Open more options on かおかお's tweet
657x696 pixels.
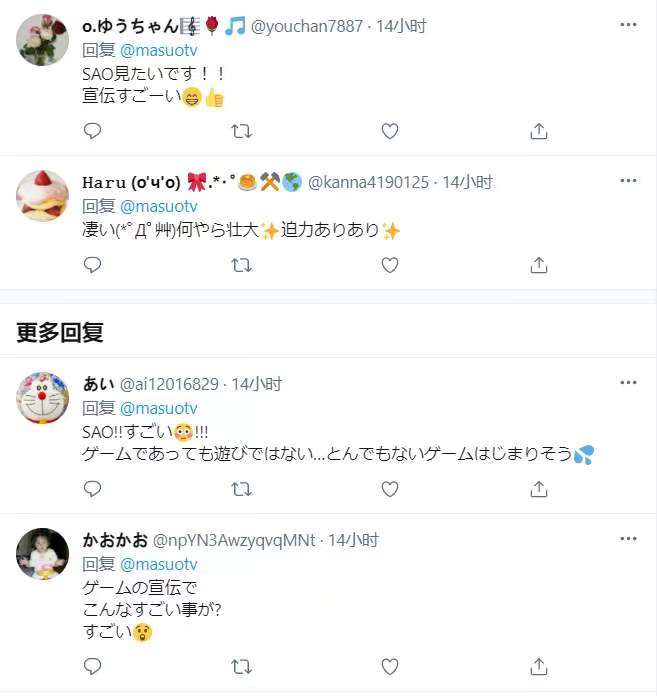(x=628, y=539)
